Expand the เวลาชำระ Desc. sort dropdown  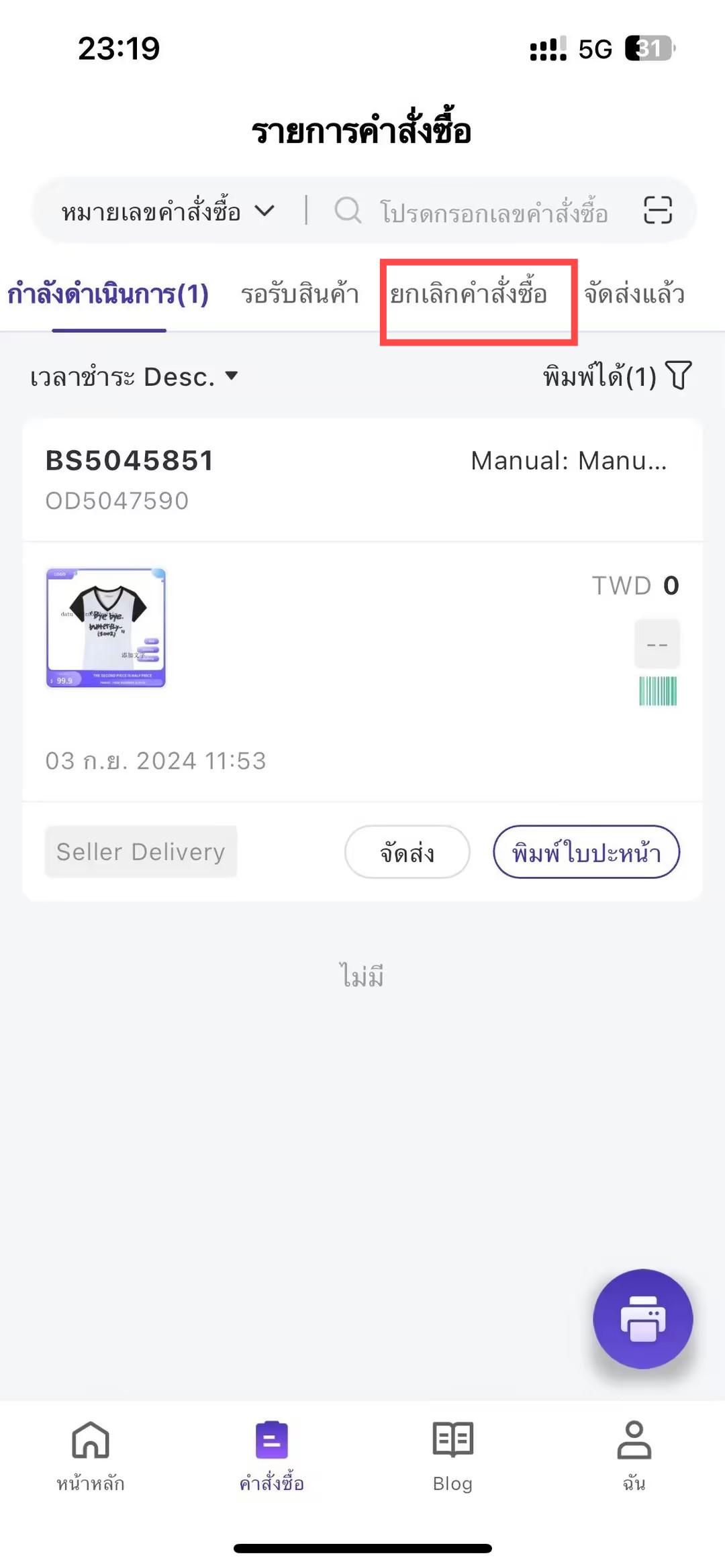tap(134, 376)
